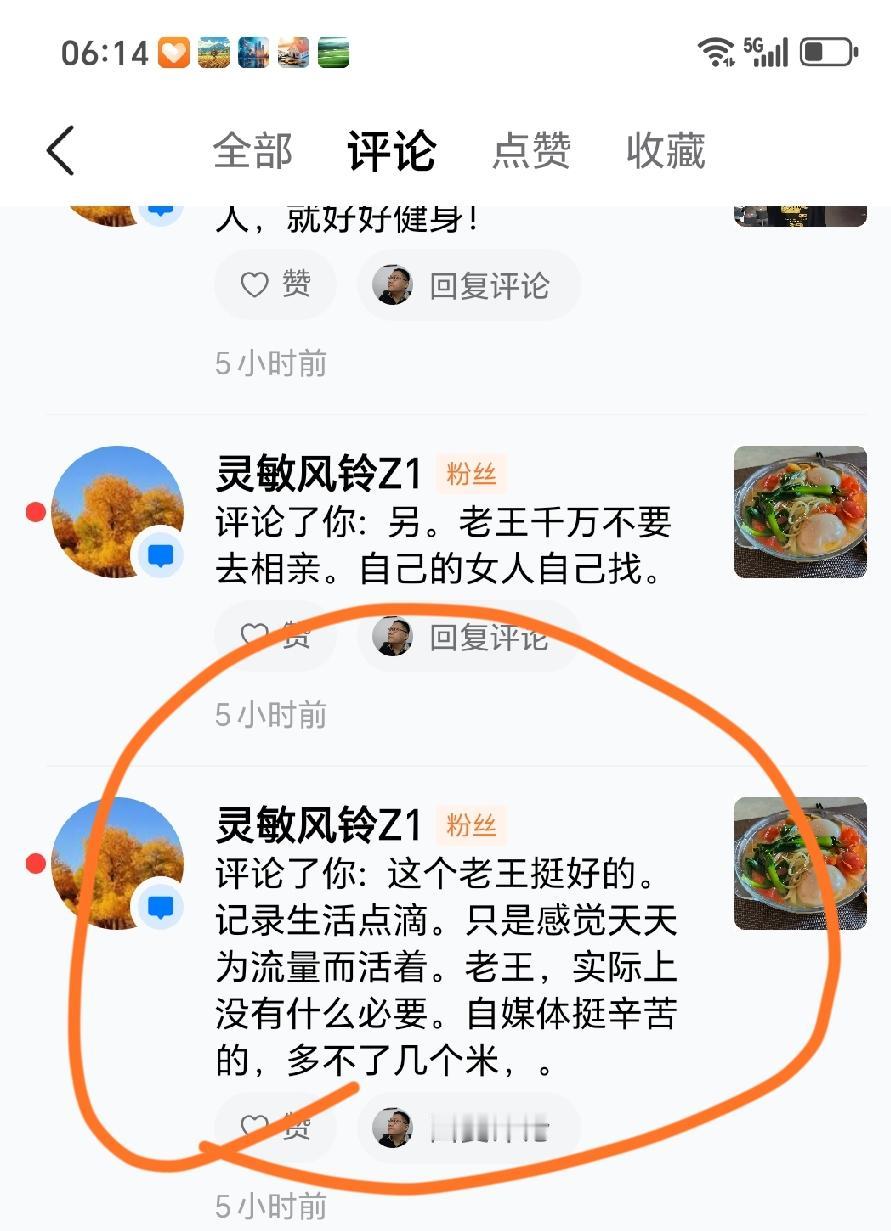Screen dimensions: 891x1231
Task: Like the 这个老王挺好的 comment
Action: point(276,1128)
